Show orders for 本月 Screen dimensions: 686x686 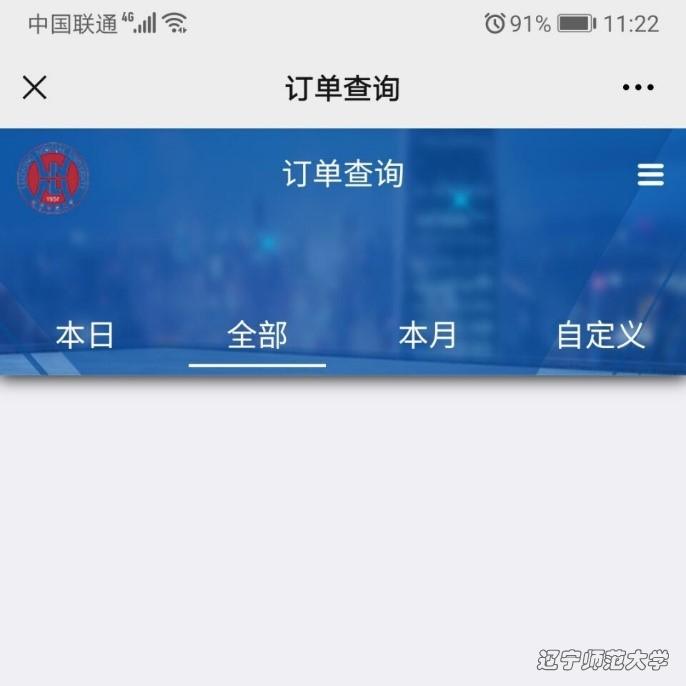coord(428,336)
